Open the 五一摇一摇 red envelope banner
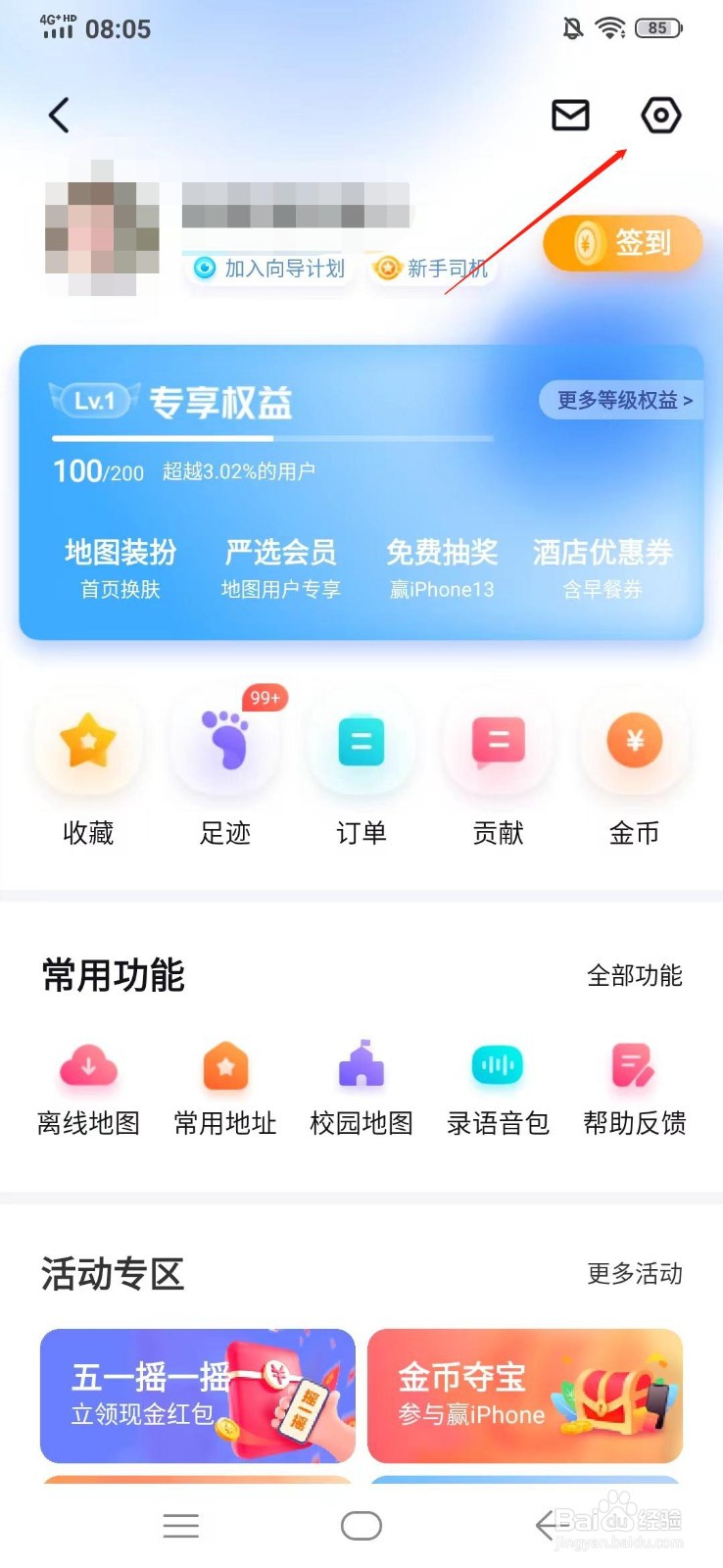The height and width of the screenshot is (1568, 723). pyautogui.click(x=196, y=1396)
